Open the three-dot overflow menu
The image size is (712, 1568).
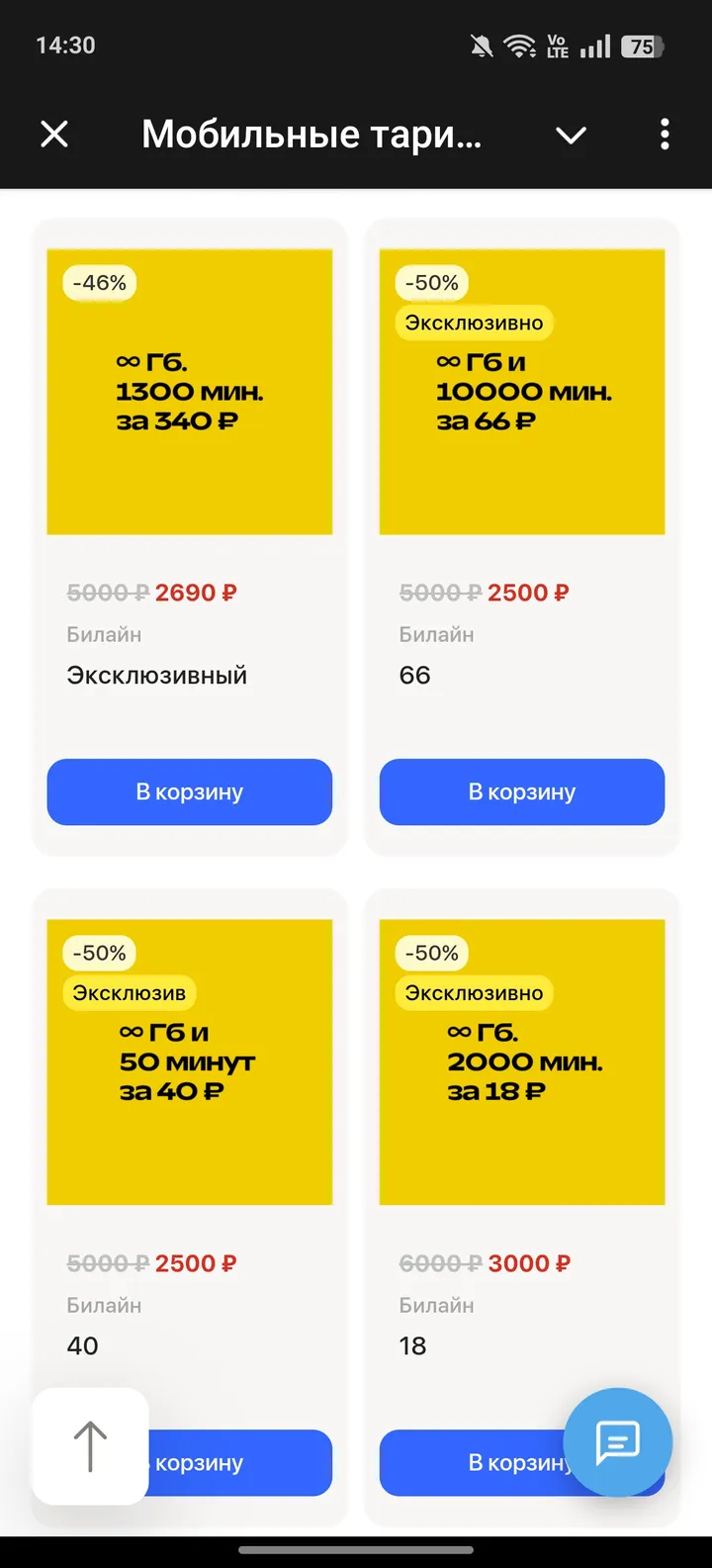point(665,134)
